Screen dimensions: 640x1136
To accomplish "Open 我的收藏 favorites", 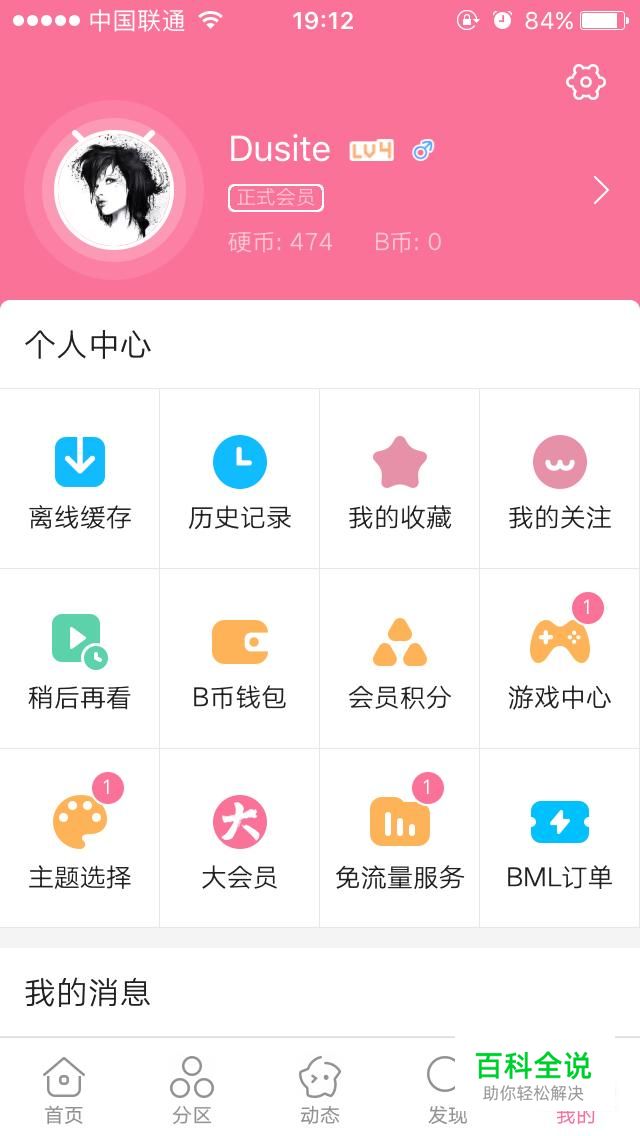I will 400,480.
